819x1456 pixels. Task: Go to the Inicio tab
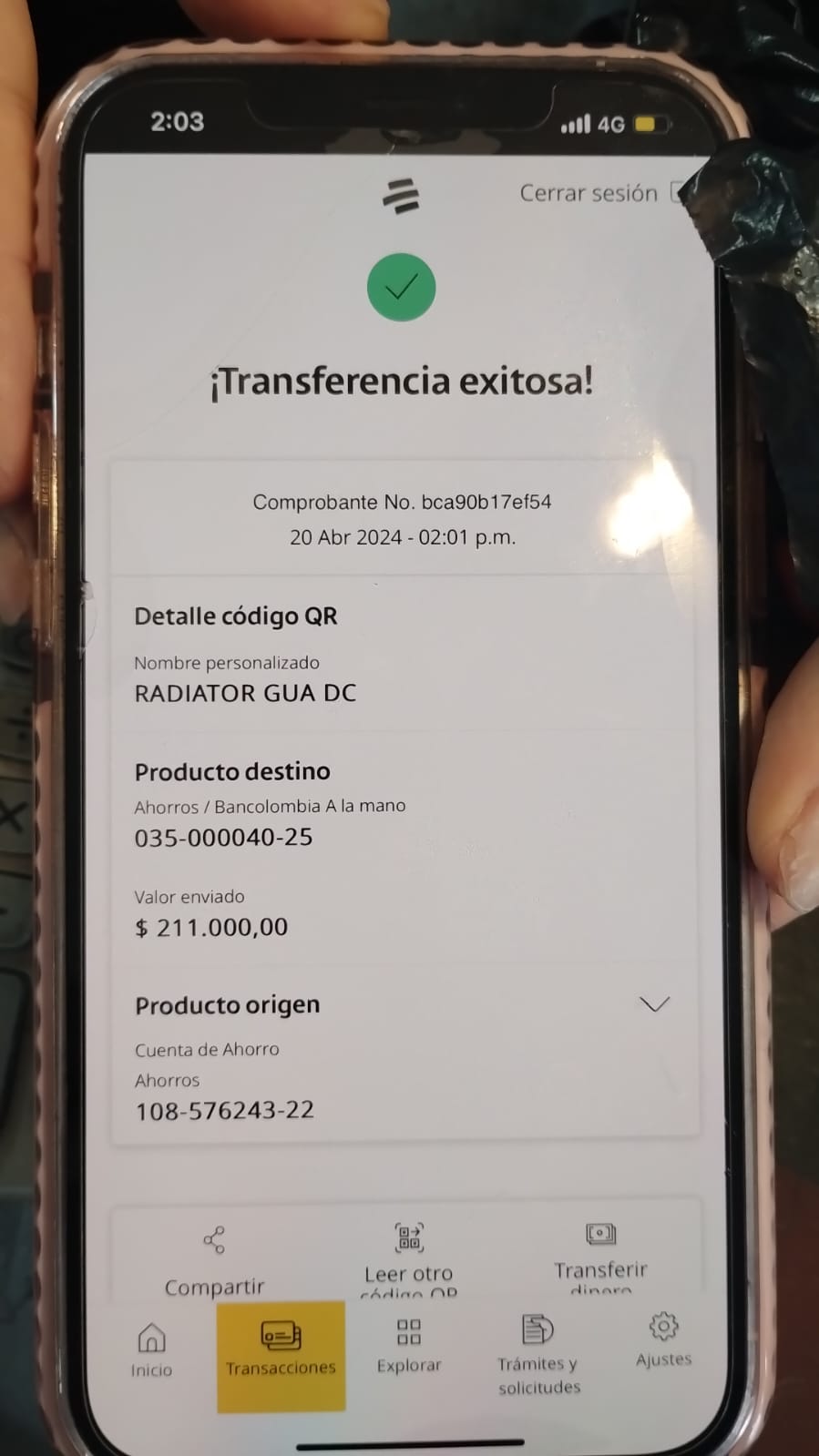tap(151, 1350)
